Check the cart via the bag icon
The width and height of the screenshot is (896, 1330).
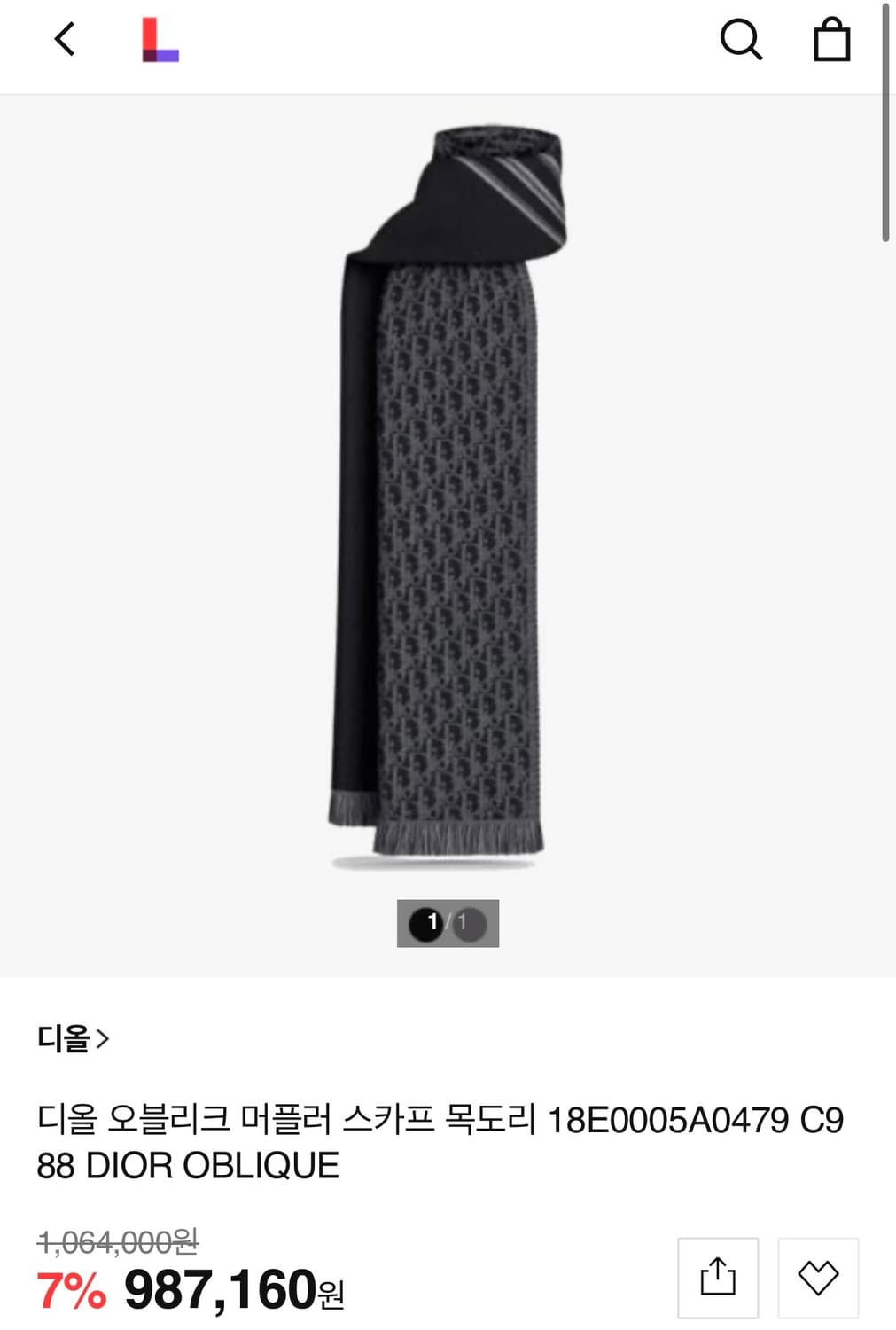point(831,40)
